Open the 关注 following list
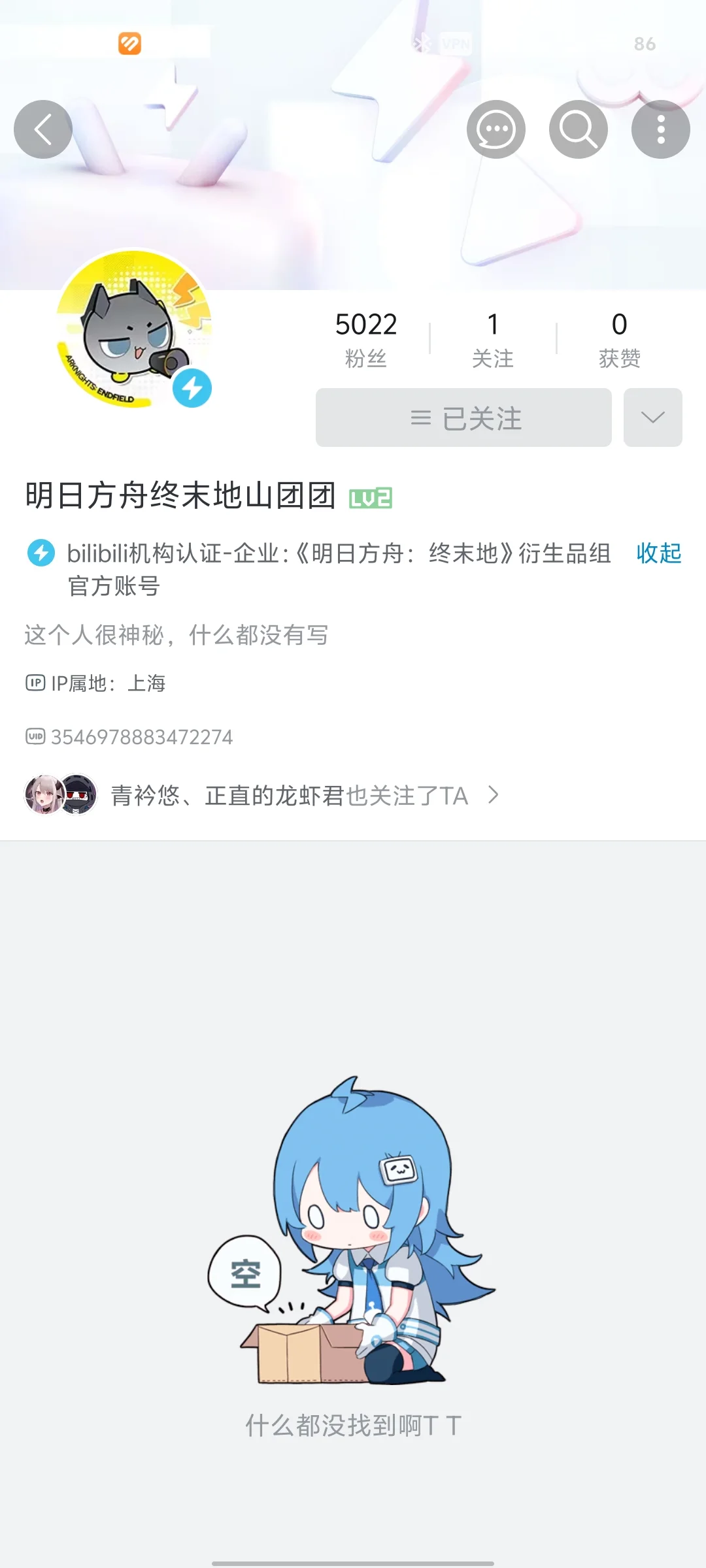The width and height of the screenshot is (706, 1568). coord(493,338)
